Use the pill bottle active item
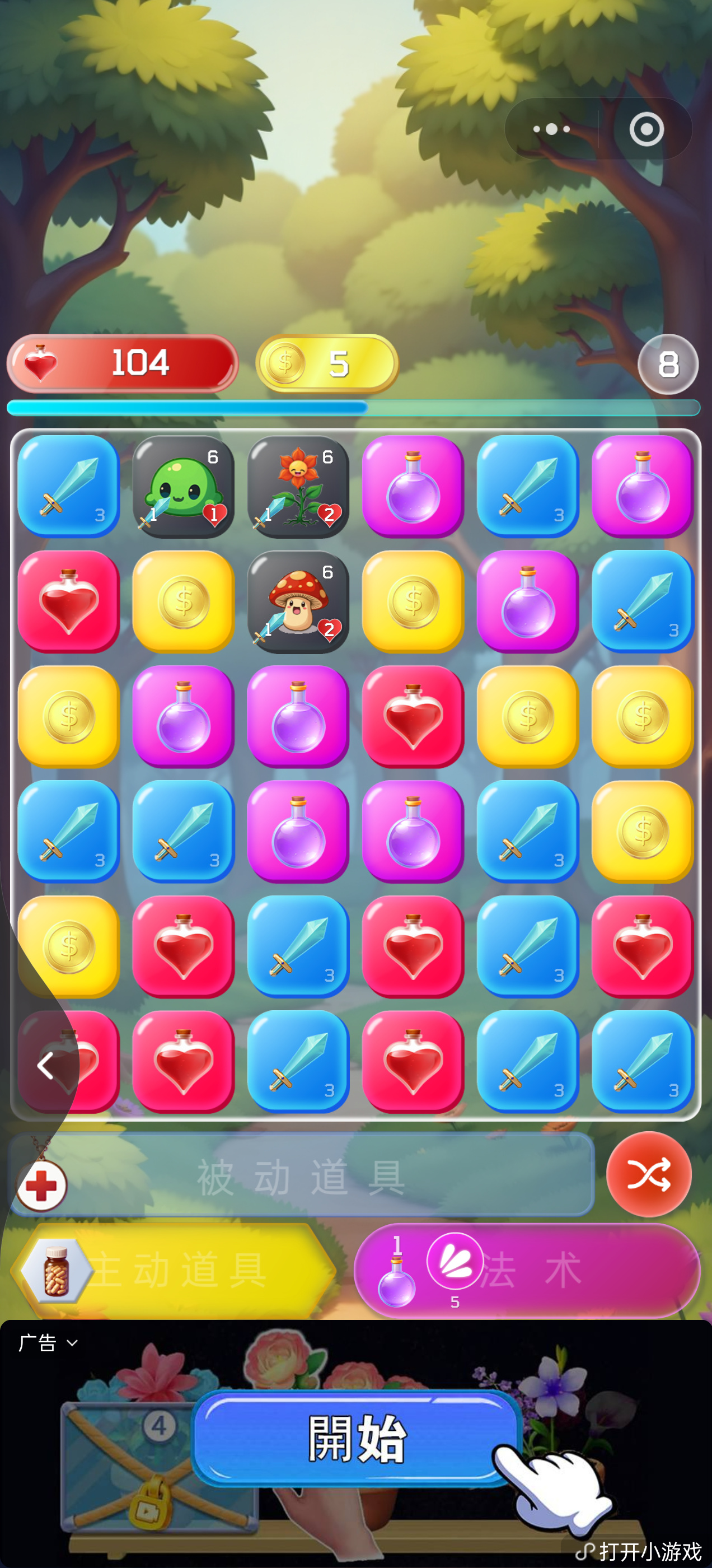The height and width of the screenshot is (1568, 712). click(57, 1271)
